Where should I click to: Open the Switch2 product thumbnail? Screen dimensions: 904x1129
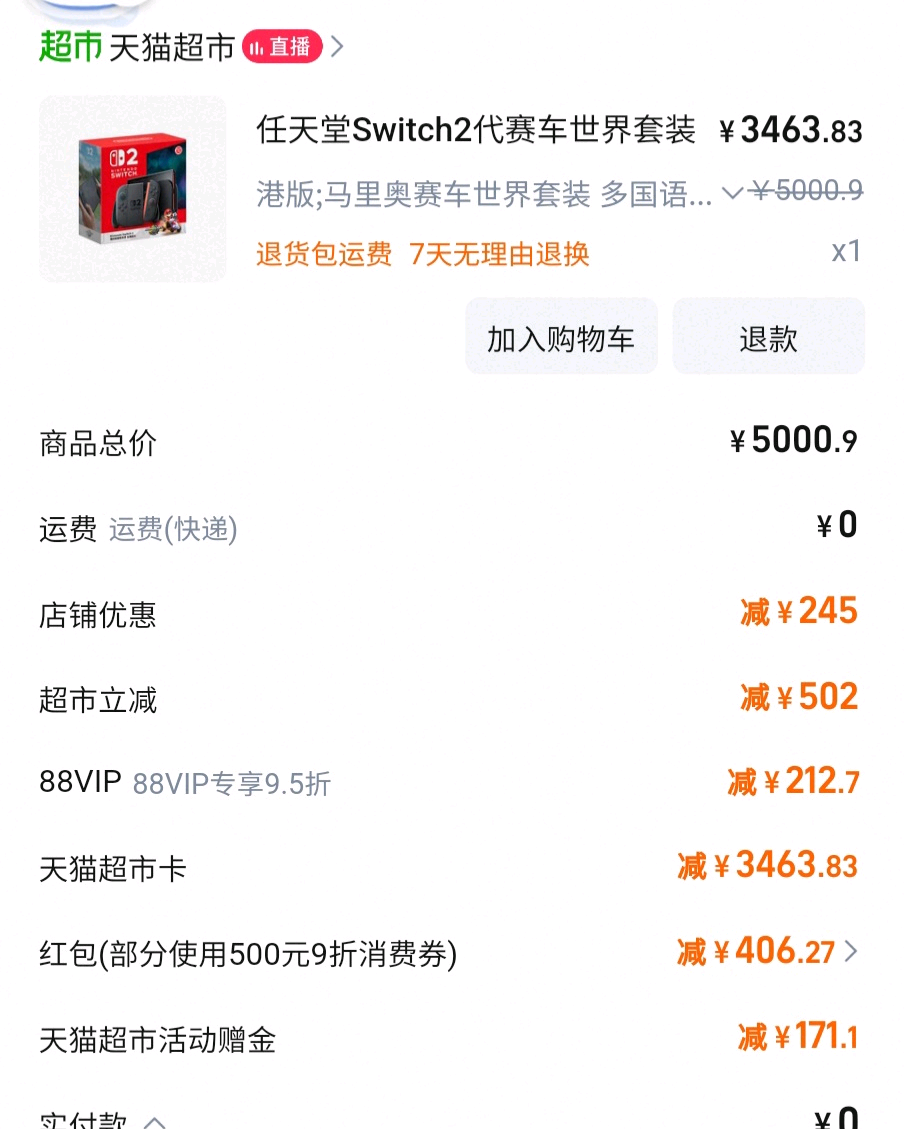132,189
